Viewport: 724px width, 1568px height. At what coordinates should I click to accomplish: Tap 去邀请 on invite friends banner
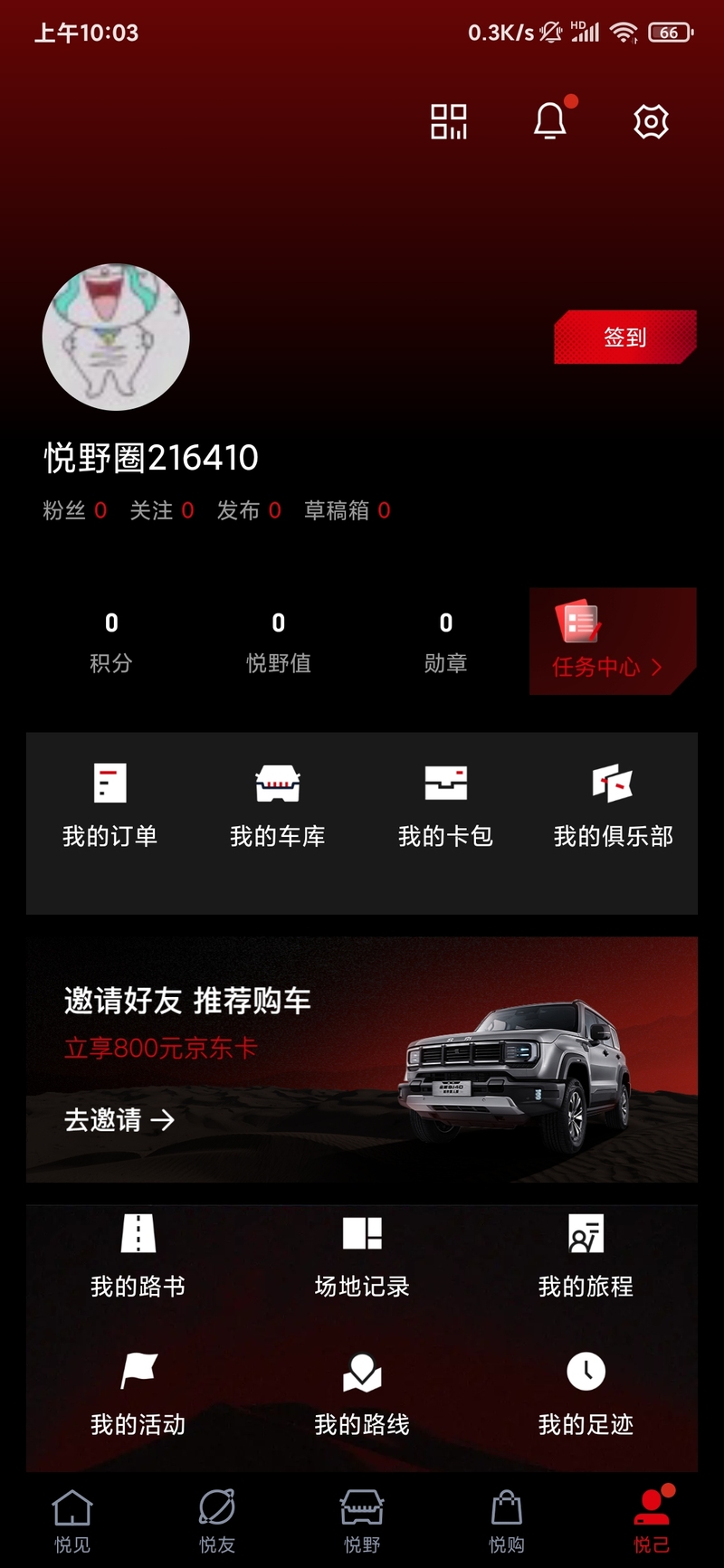(119, 1120)
